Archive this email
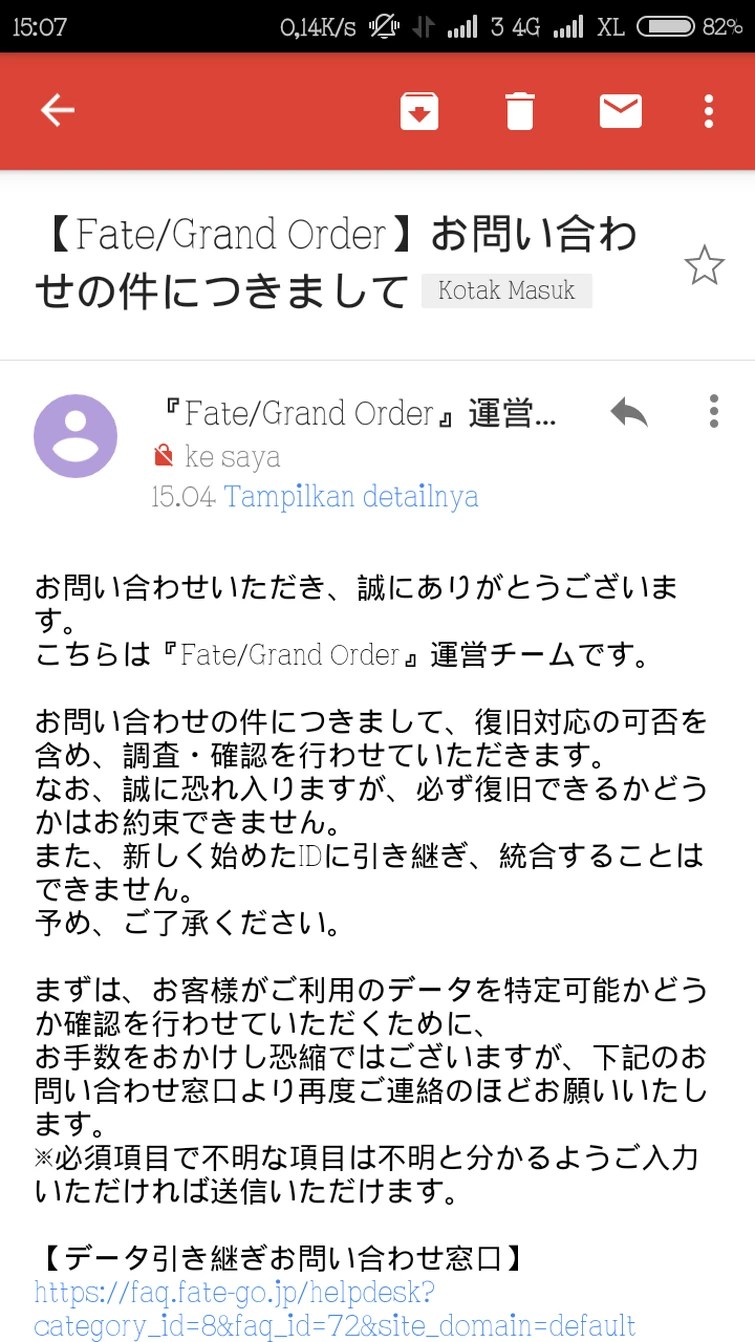 pyautogui.click(x=420, y=111)
